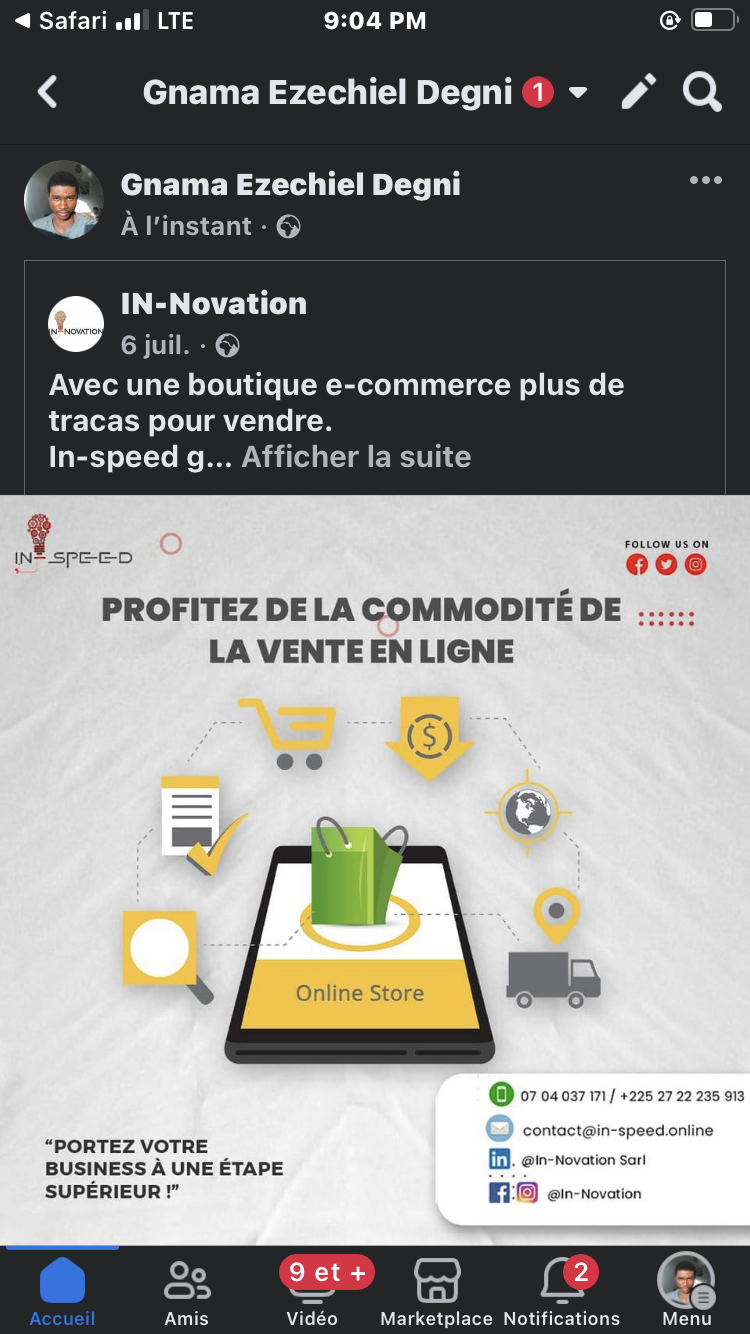The width and height of the screenshot is (750, 1334).
Task: Open the Menu tab
Action: (x=687, y=1291)
